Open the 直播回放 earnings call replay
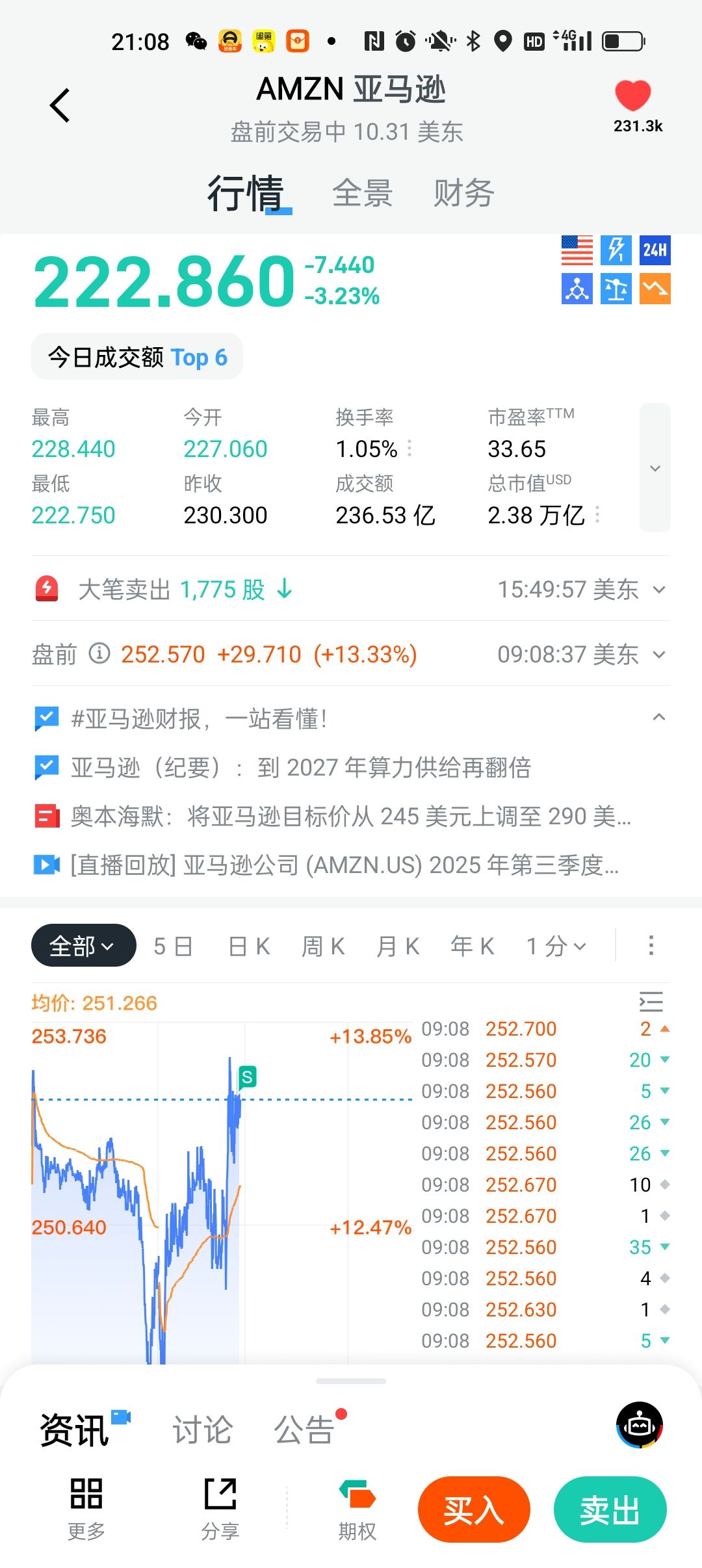The height and width of the screenshot is (1568, 702). tap(343, 865)
